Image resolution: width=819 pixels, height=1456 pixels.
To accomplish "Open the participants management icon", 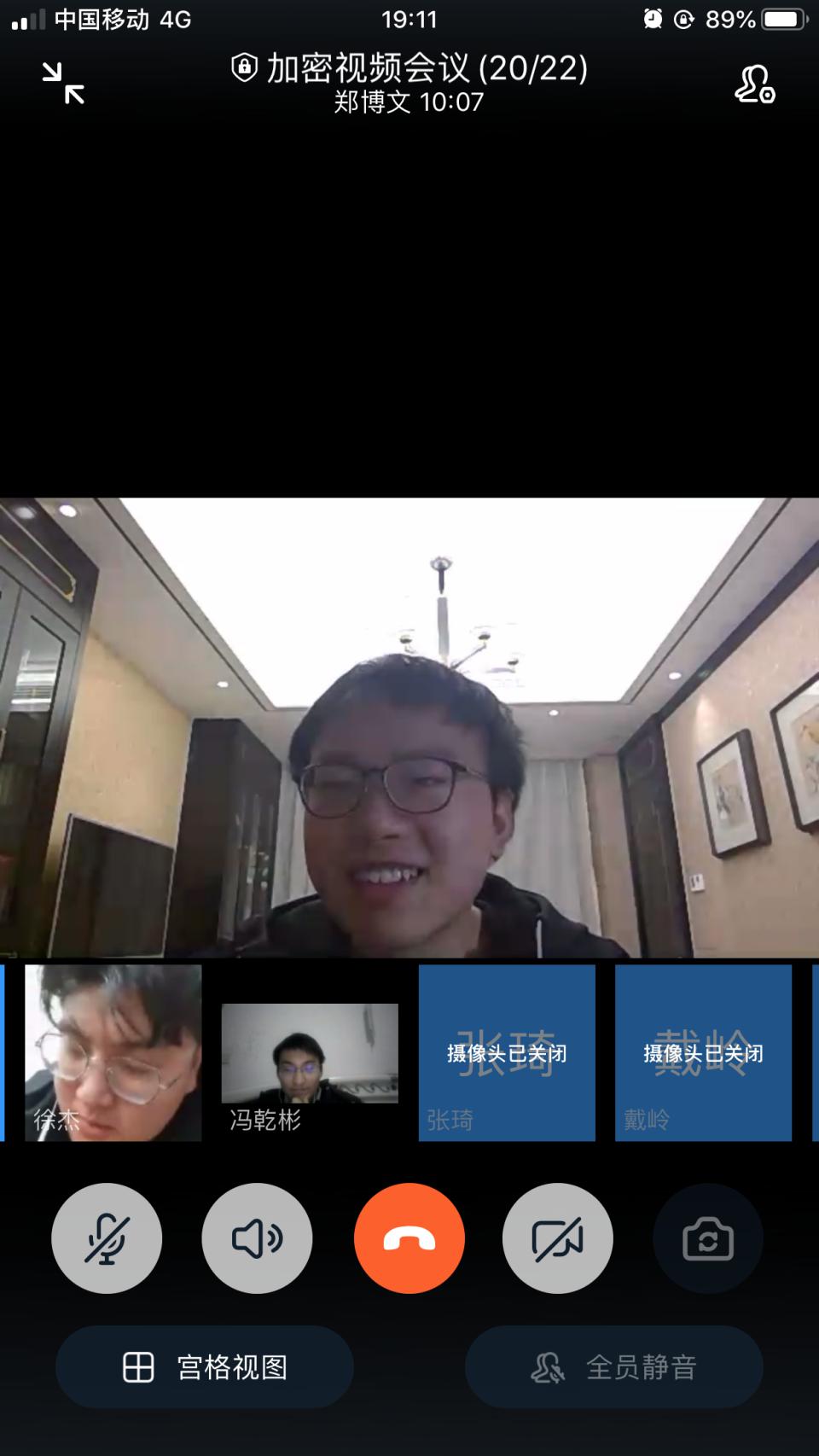I will click(755, 84).
